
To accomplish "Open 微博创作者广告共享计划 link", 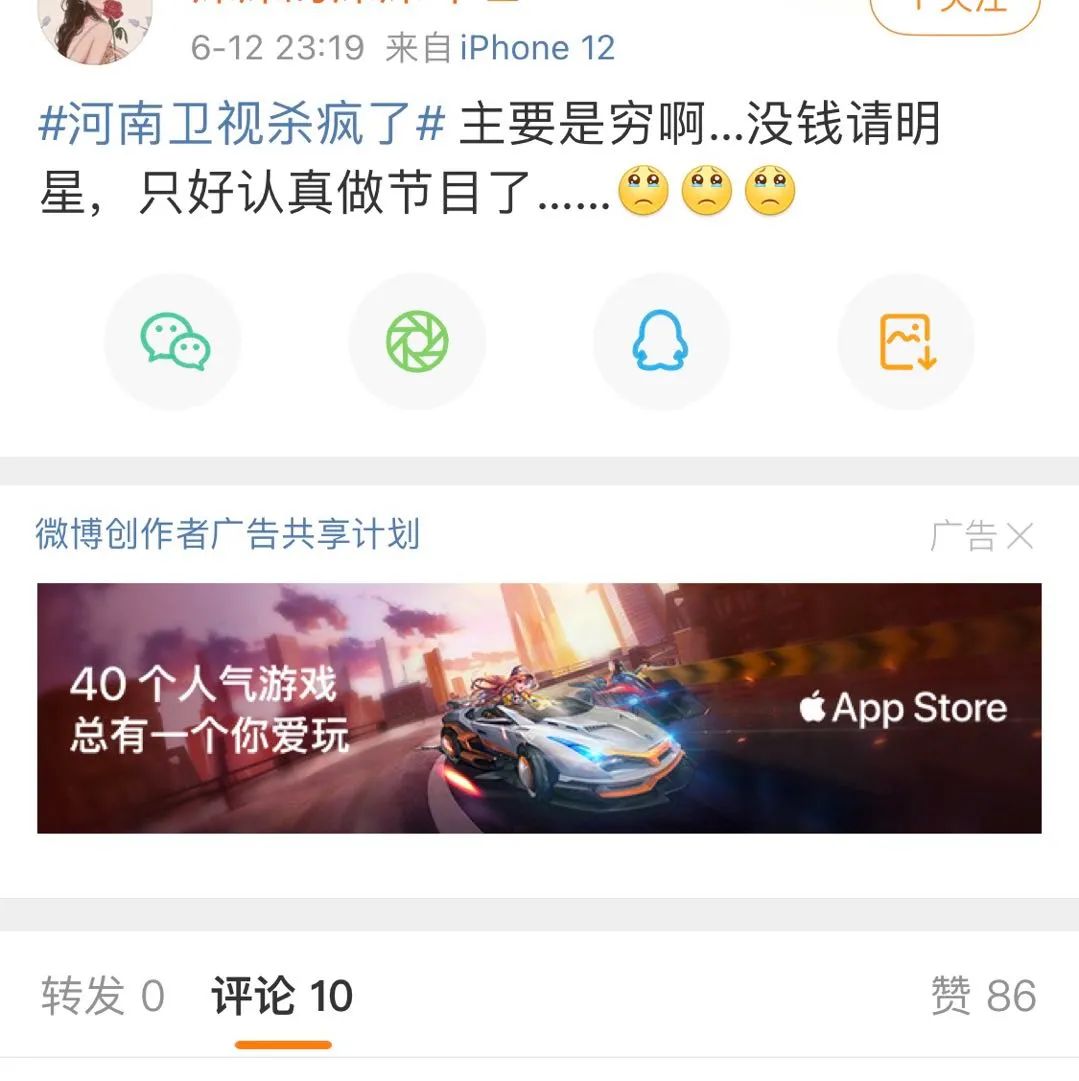I will click(x=228, y=534).
